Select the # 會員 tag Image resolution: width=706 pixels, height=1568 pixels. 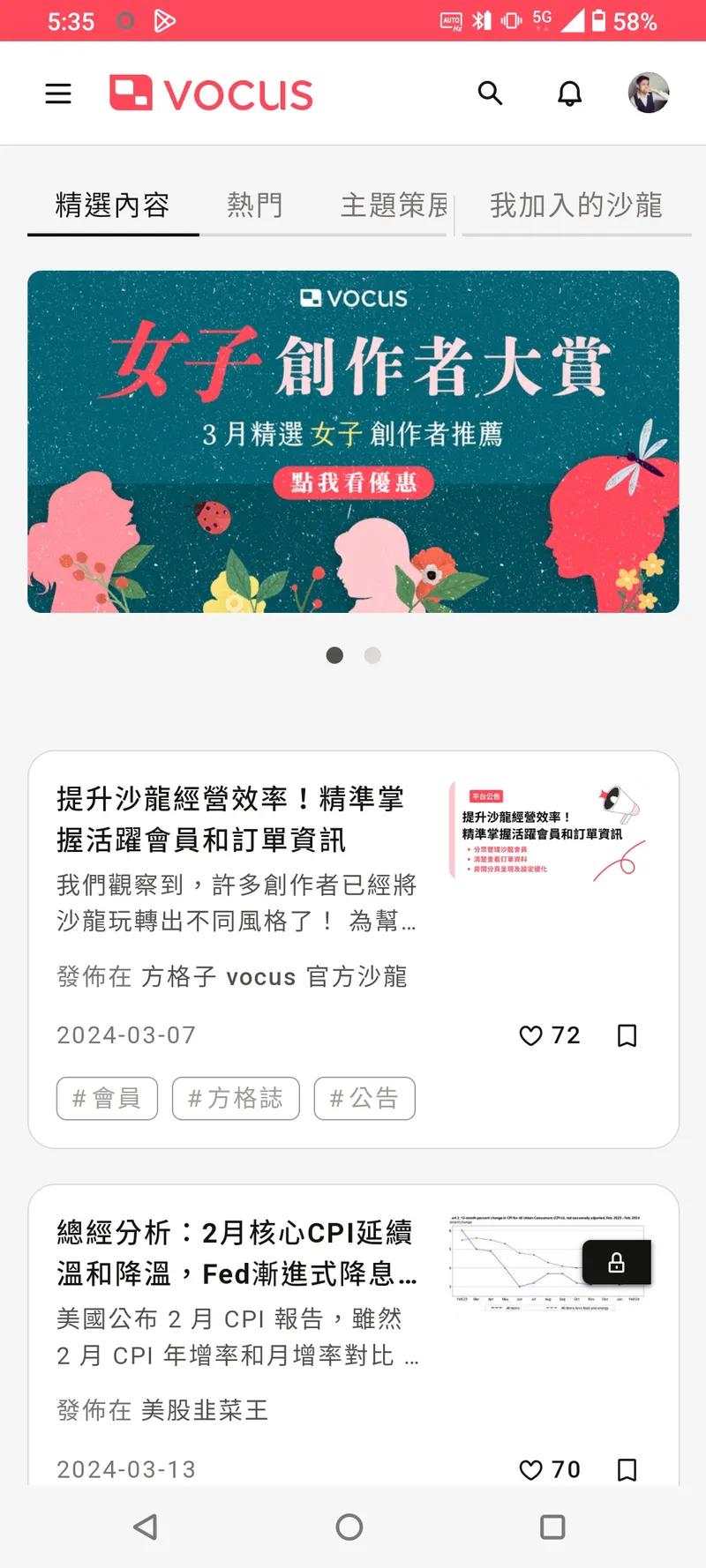[x=107, y=1099]
